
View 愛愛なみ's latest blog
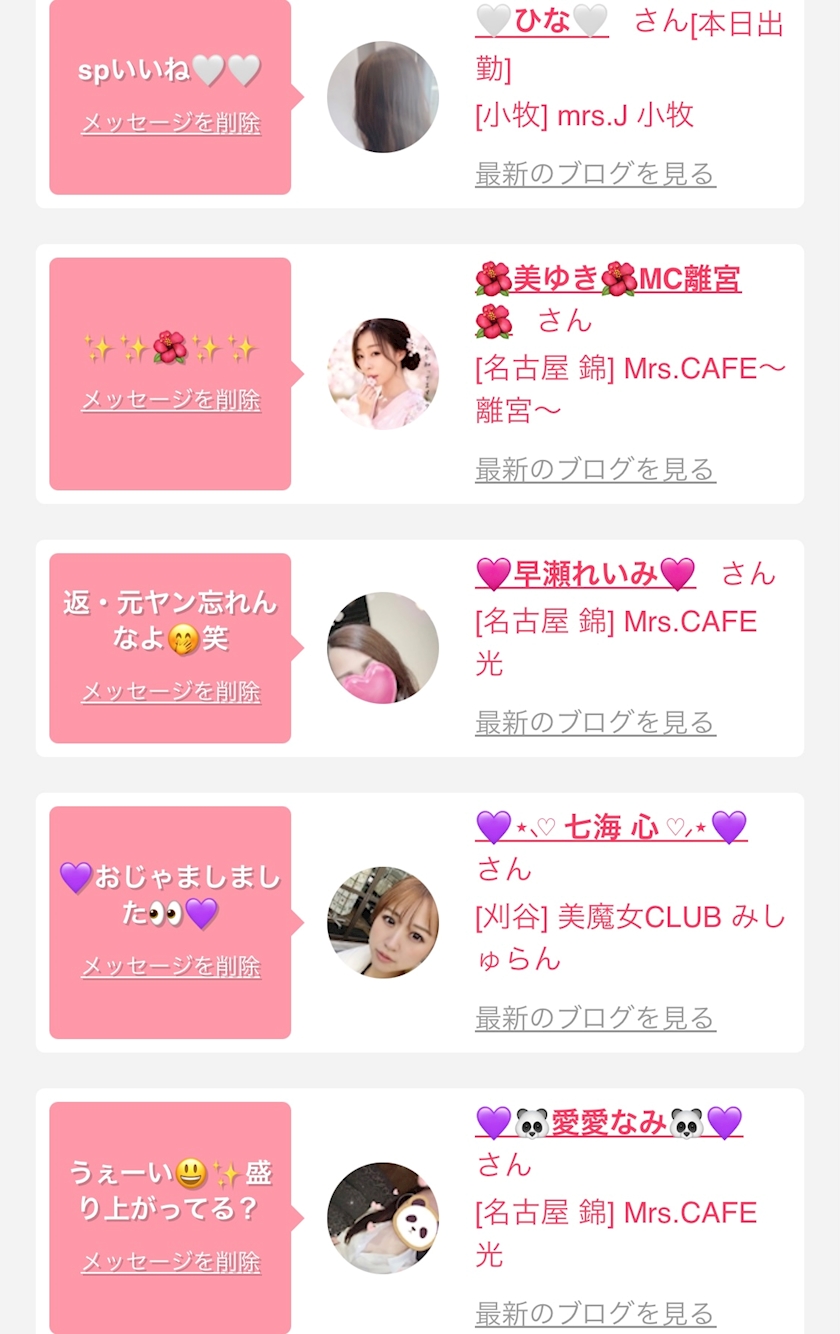(595, 1313)
